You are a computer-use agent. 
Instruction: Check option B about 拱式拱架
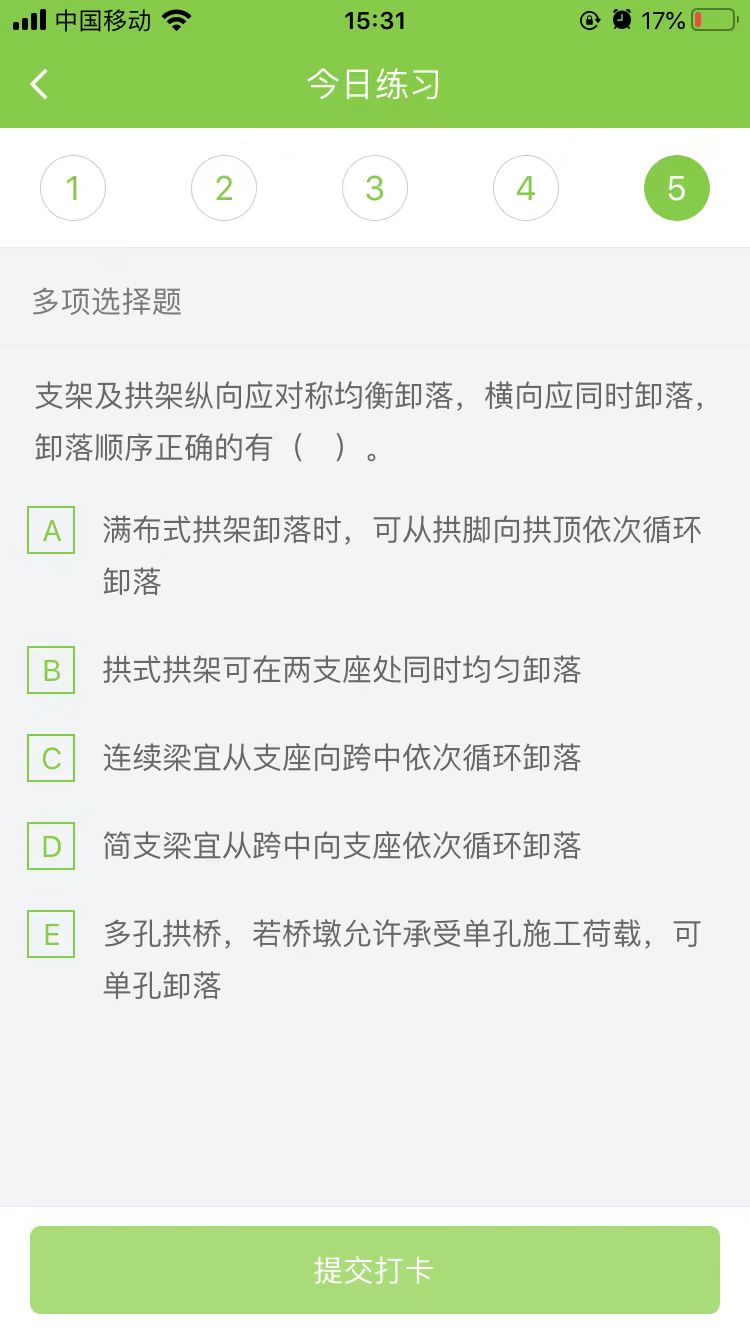coord(51,670)
